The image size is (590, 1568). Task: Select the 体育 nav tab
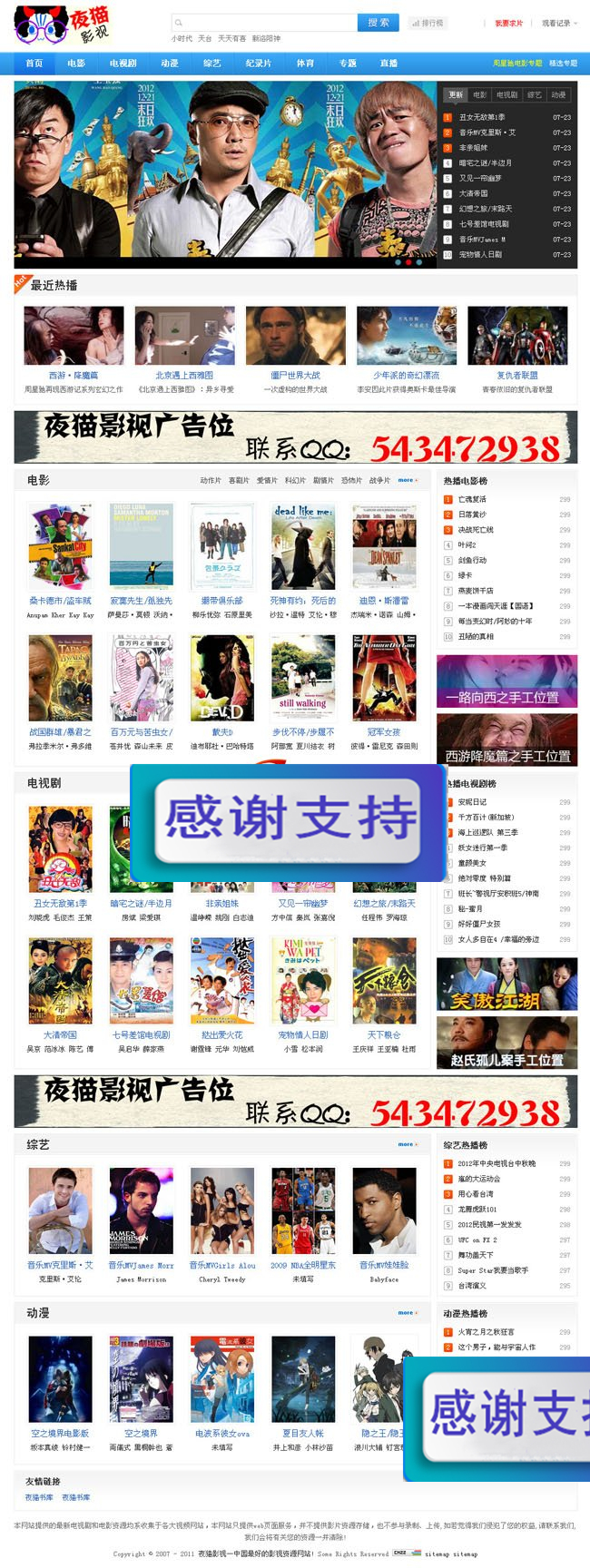pos(305,64)
